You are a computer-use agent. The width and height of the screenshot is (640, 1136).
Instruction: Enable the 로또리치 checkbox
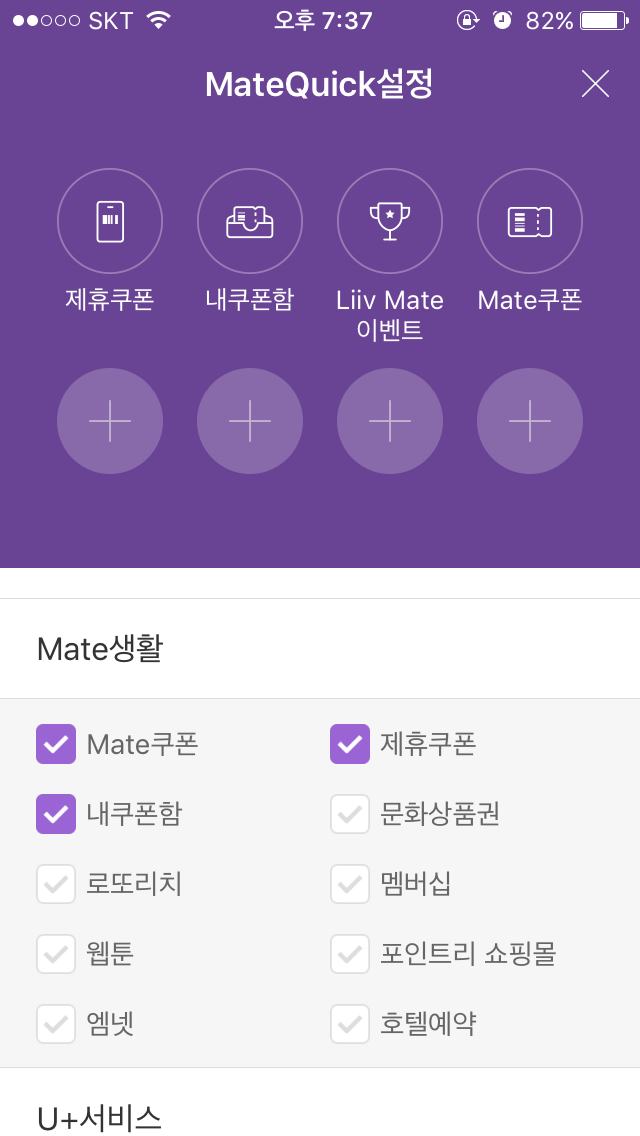pos(56,884)
